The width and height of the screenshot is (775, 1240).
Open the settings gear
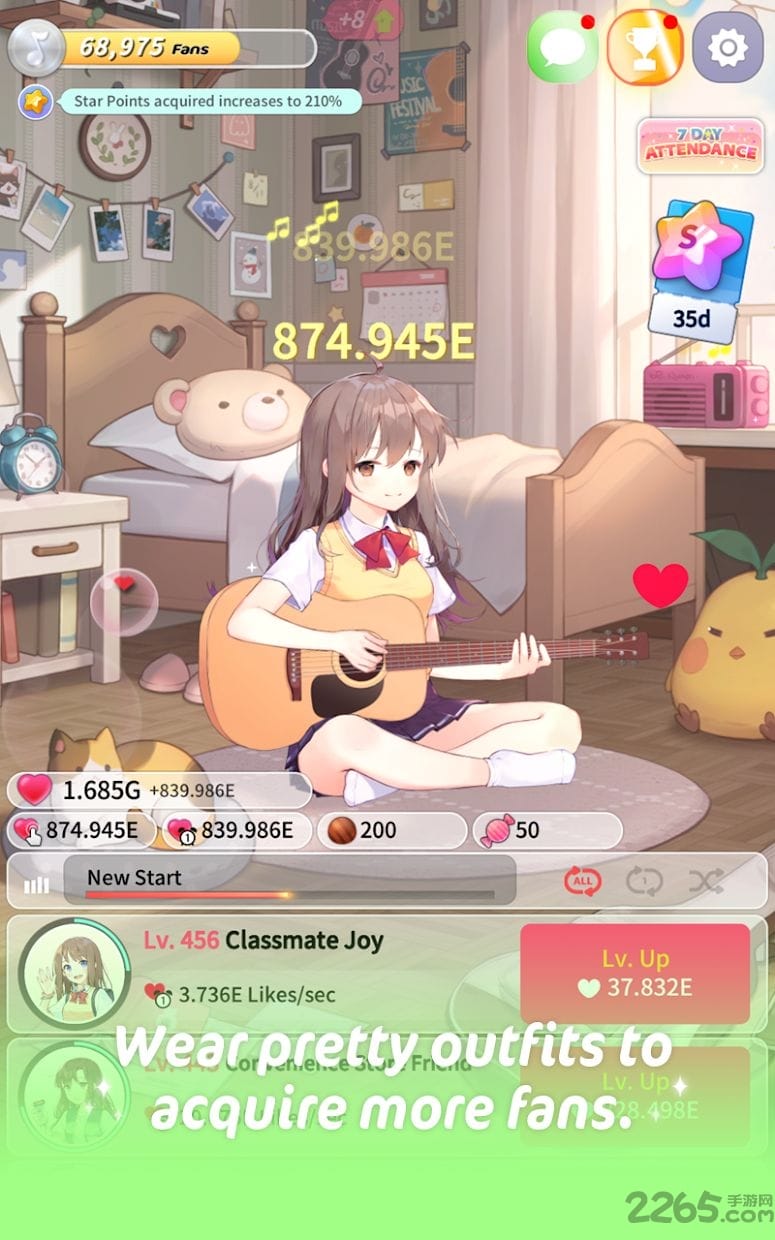pos(727,46)
